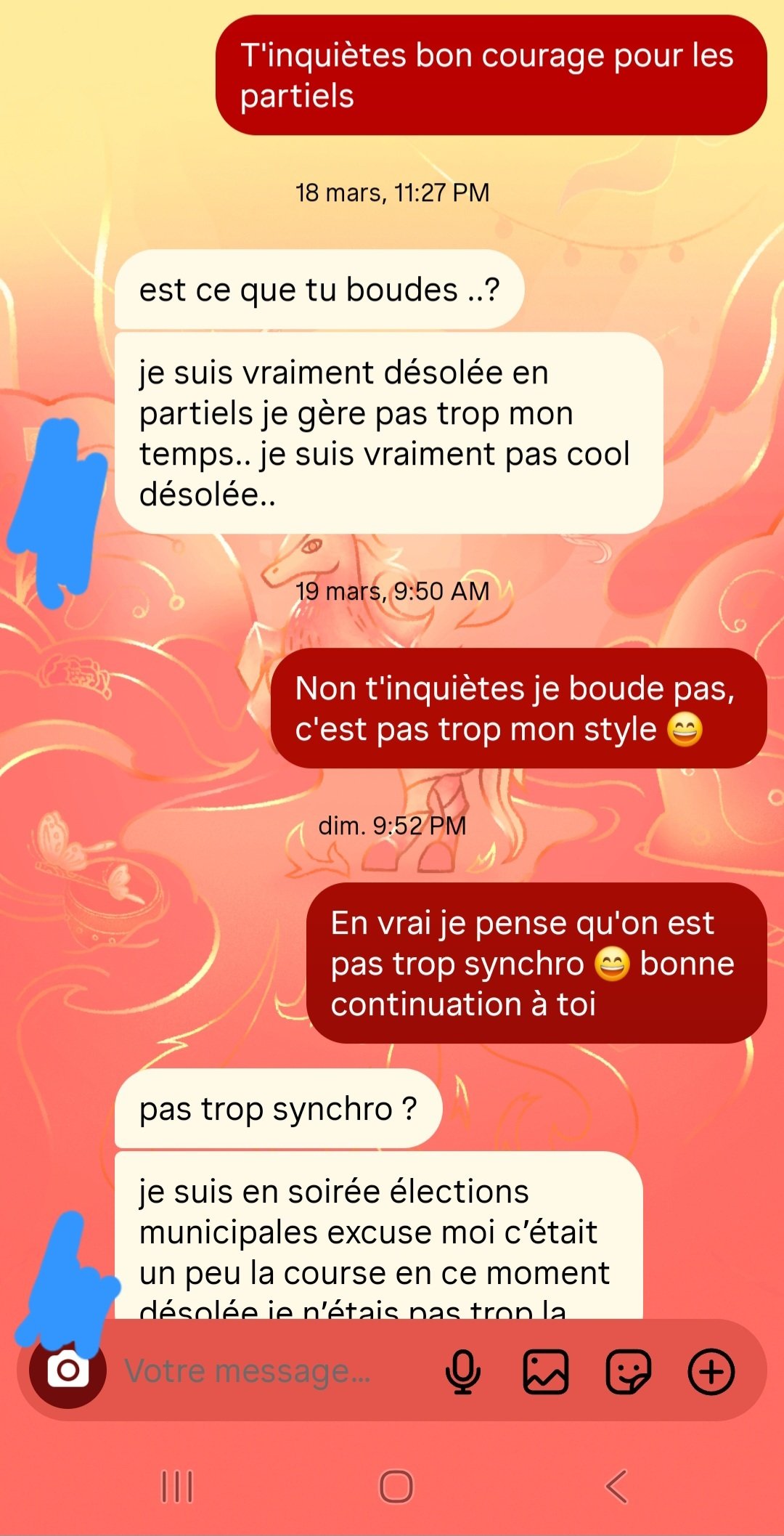Image resolution: width=784 pixels, height=1536 pixels.
Task: Open more options with the plus icon
Action: pos(711,1372)
